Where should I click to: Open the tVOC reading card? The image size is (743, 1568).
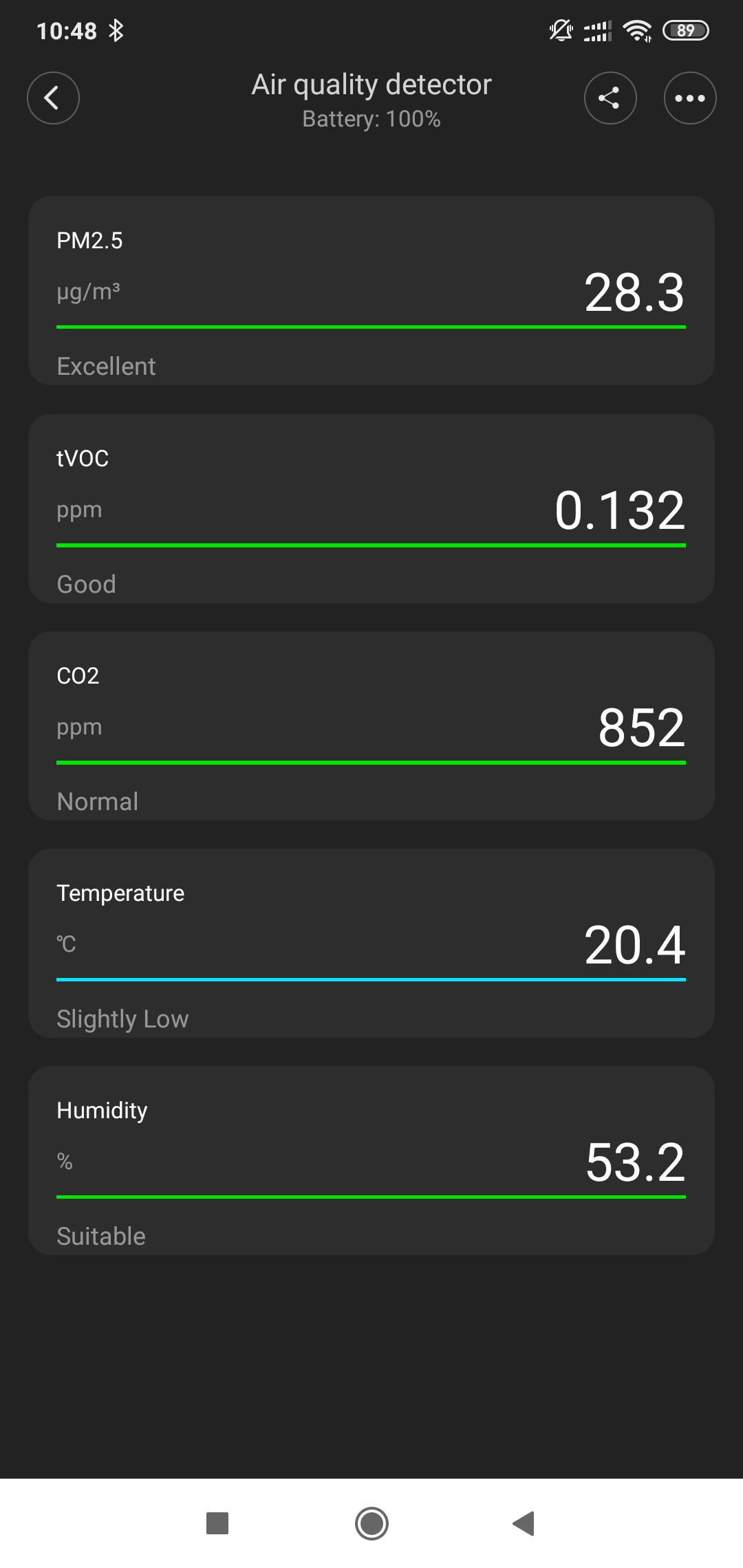click(371, 508)
